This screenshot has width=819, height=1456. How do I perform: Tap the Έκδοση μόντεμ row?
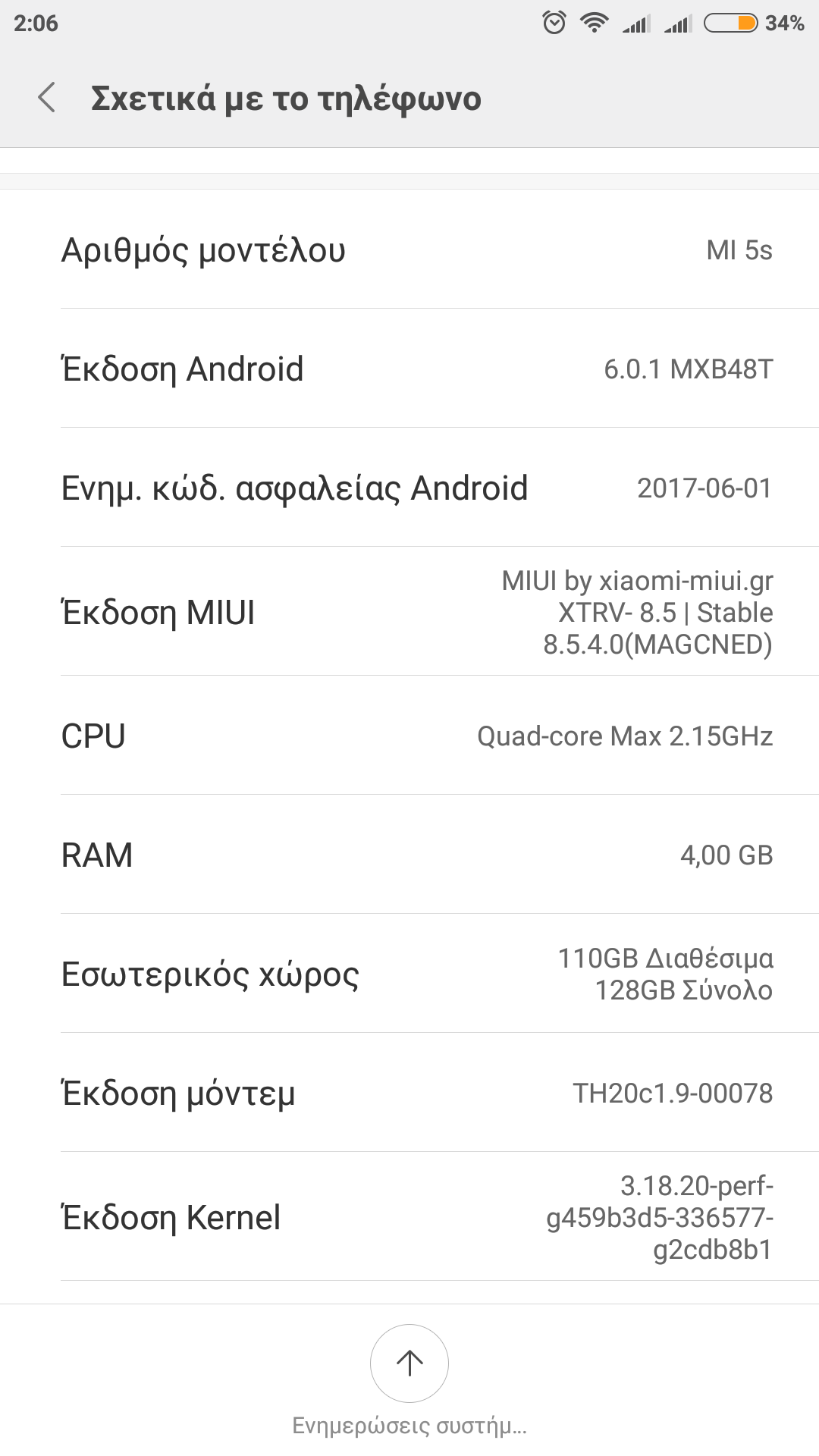pos(409,1093)
